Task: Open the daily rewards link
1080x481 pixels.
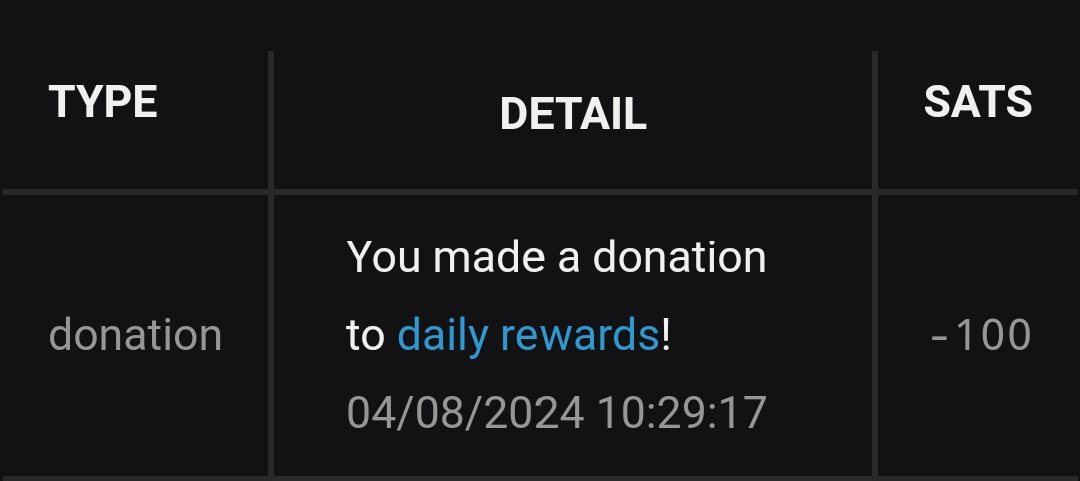Action: (x=528, y=335)
